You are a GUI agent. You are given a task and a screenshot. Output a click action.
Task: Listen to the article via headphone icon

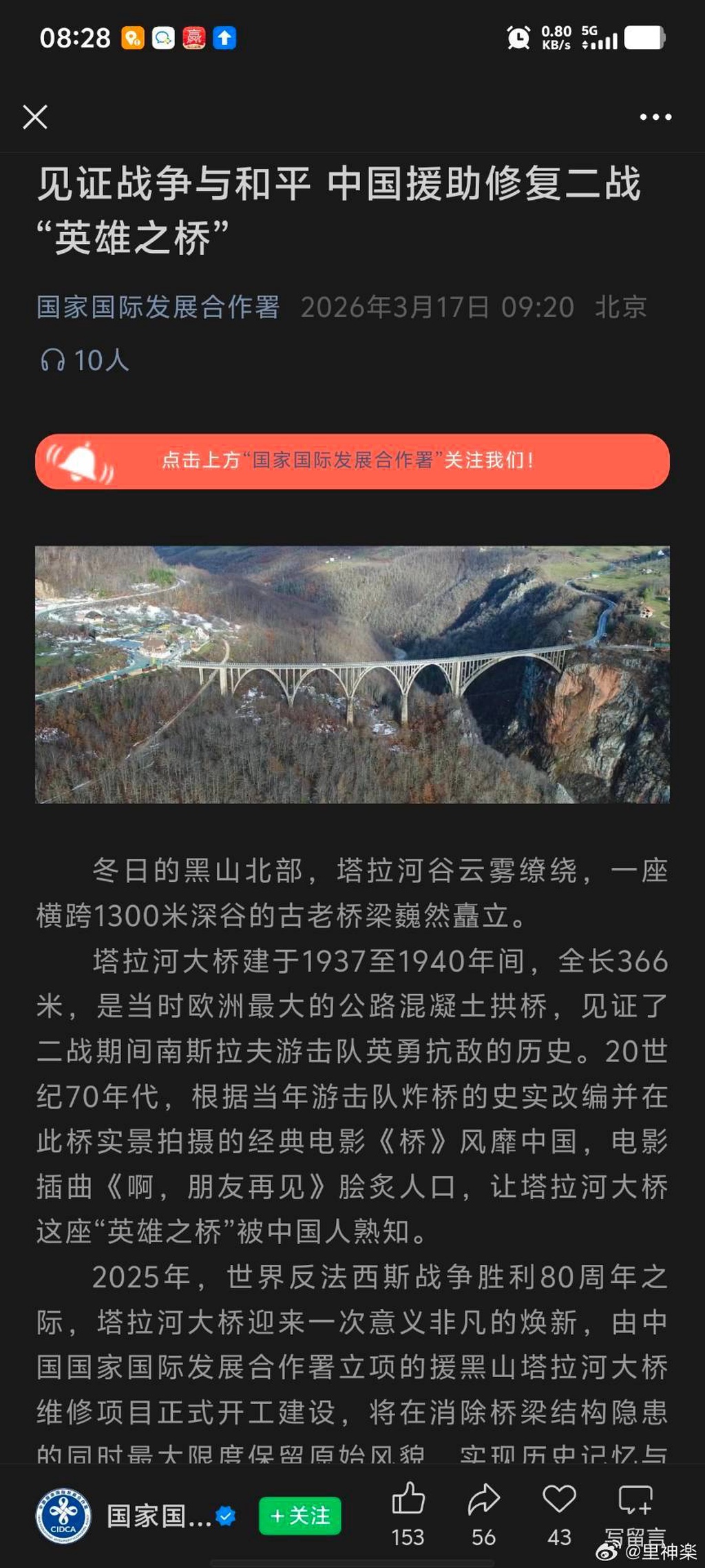(x=53, y=360)
